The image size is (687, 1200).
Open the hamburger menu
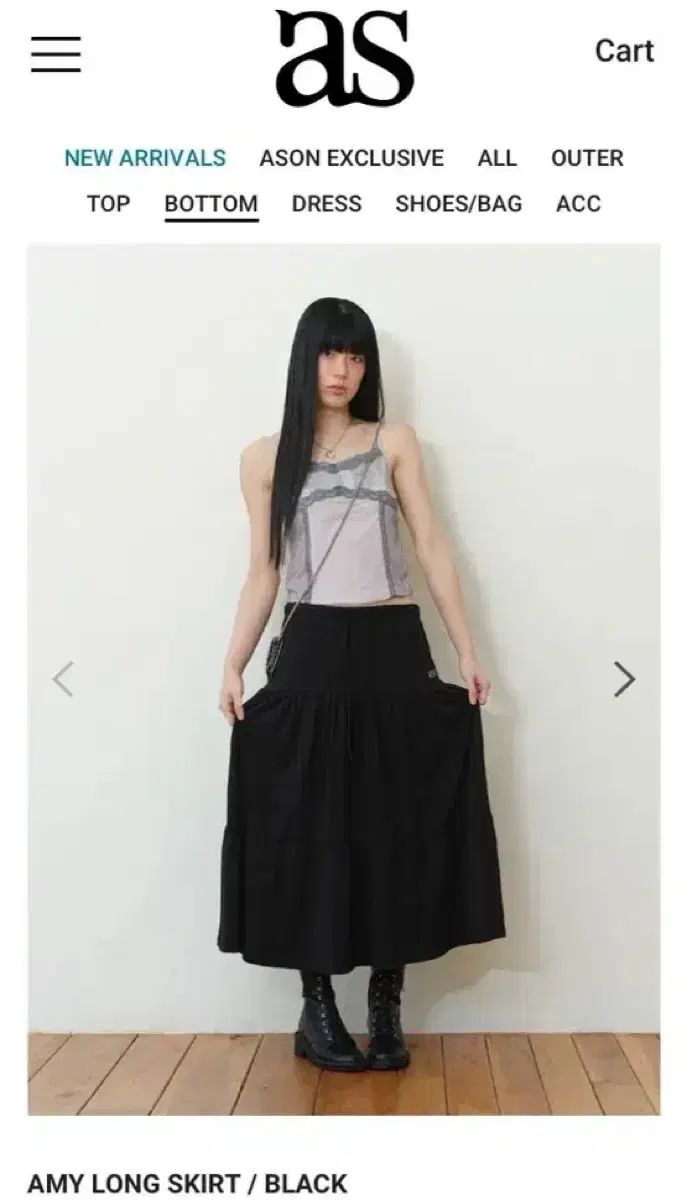[56, 53]
